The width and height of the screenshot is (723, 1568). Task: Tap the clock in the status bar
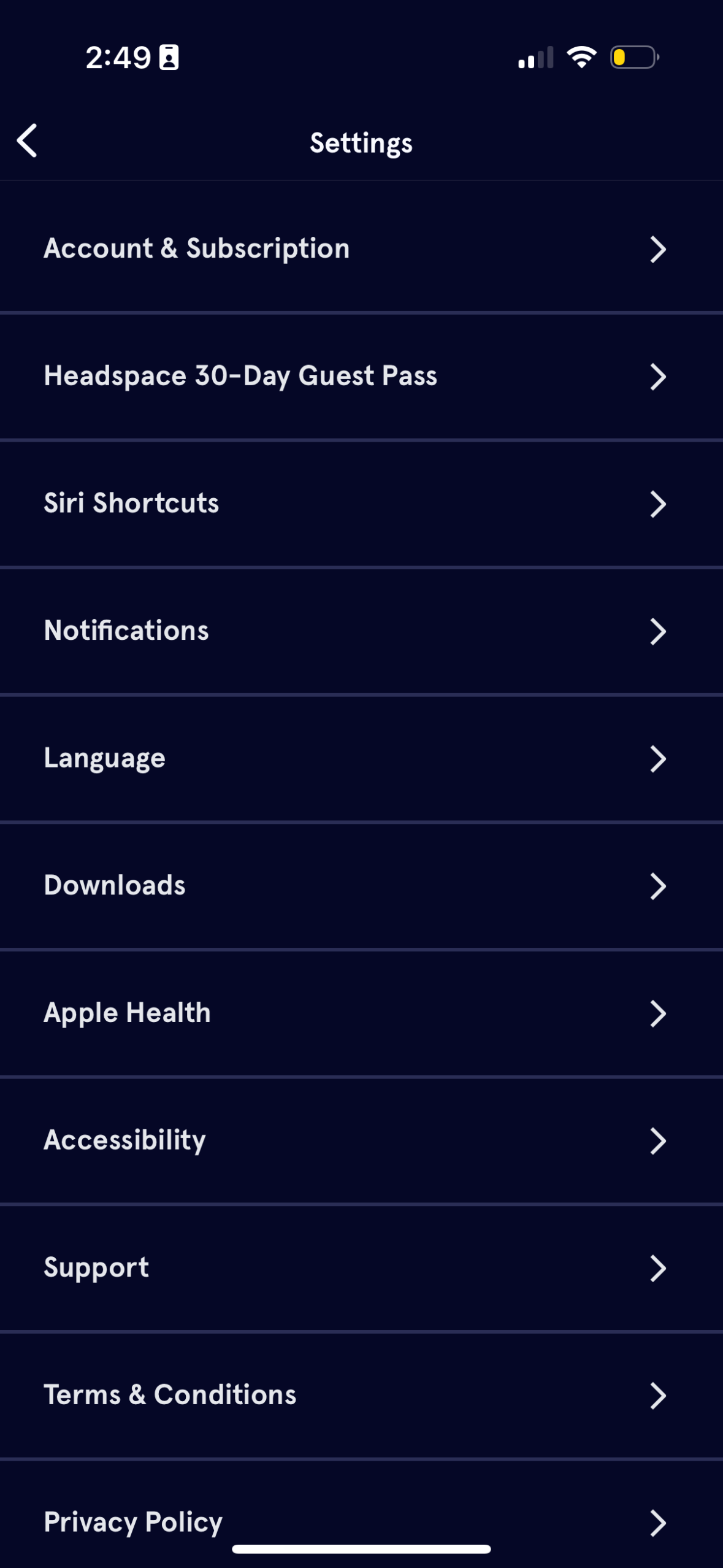pos(117,56)
